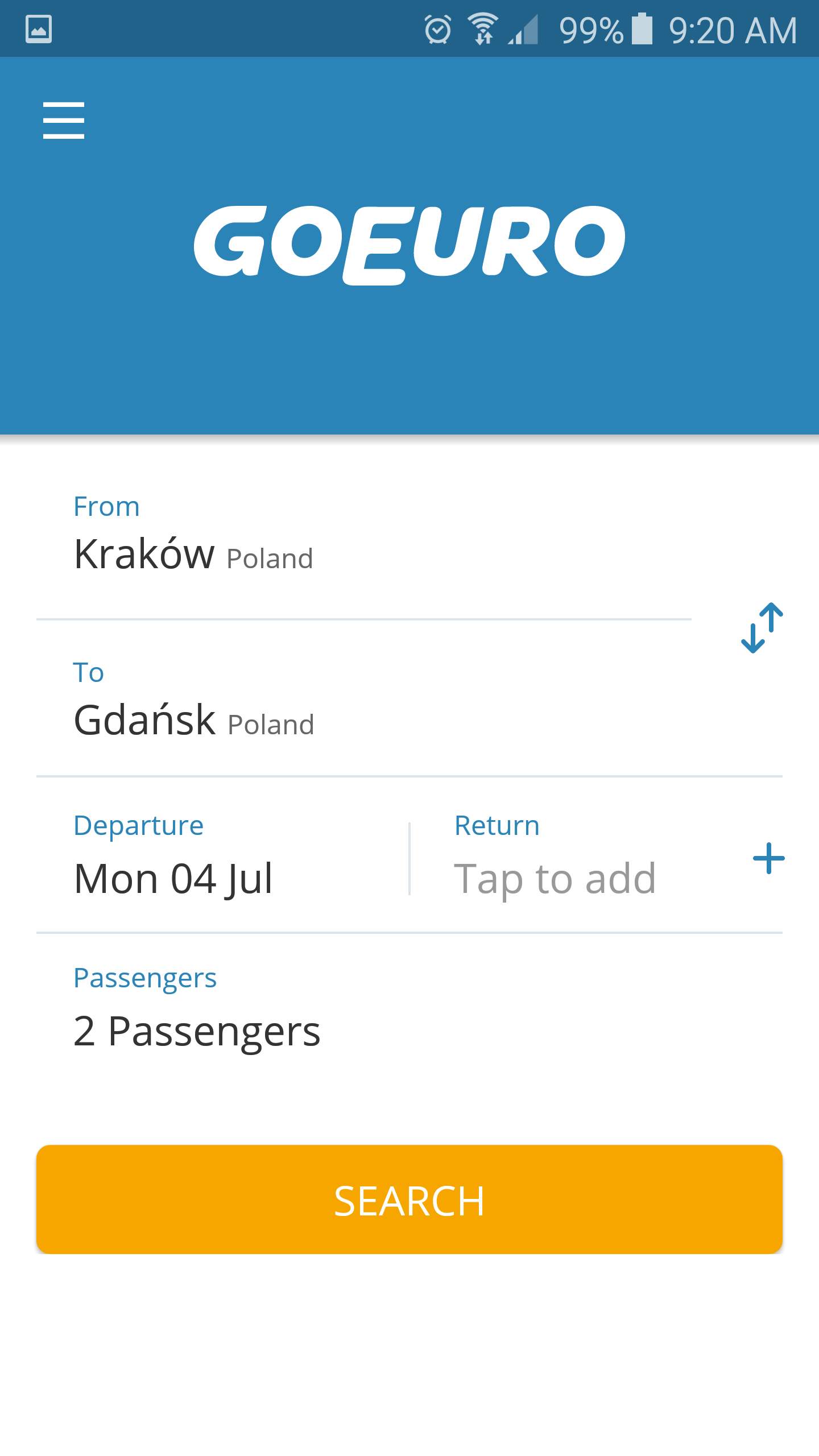Open the hamburger navigation menu
Image resolution: width=819 pixels, height=1456 pixels.
tap(64, 121)
